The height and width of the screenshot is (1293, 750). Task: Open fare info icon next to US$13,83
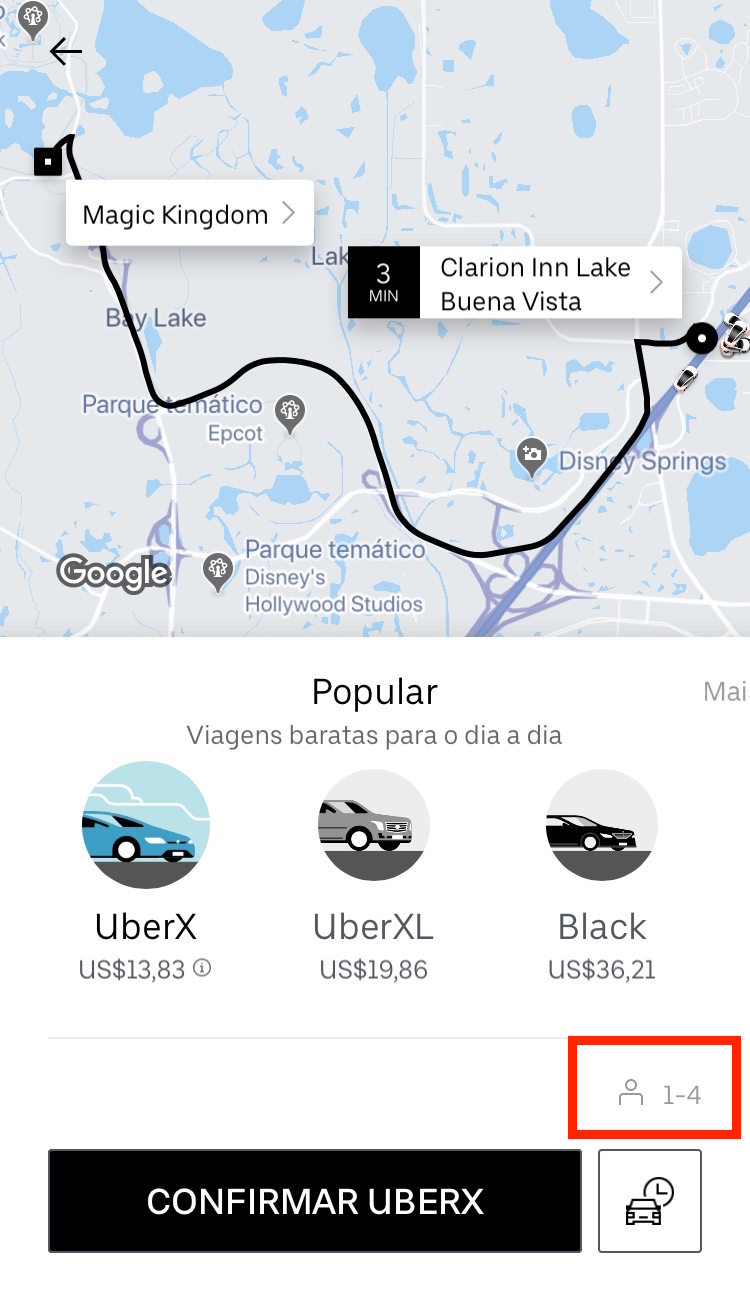tap(202, 968)
